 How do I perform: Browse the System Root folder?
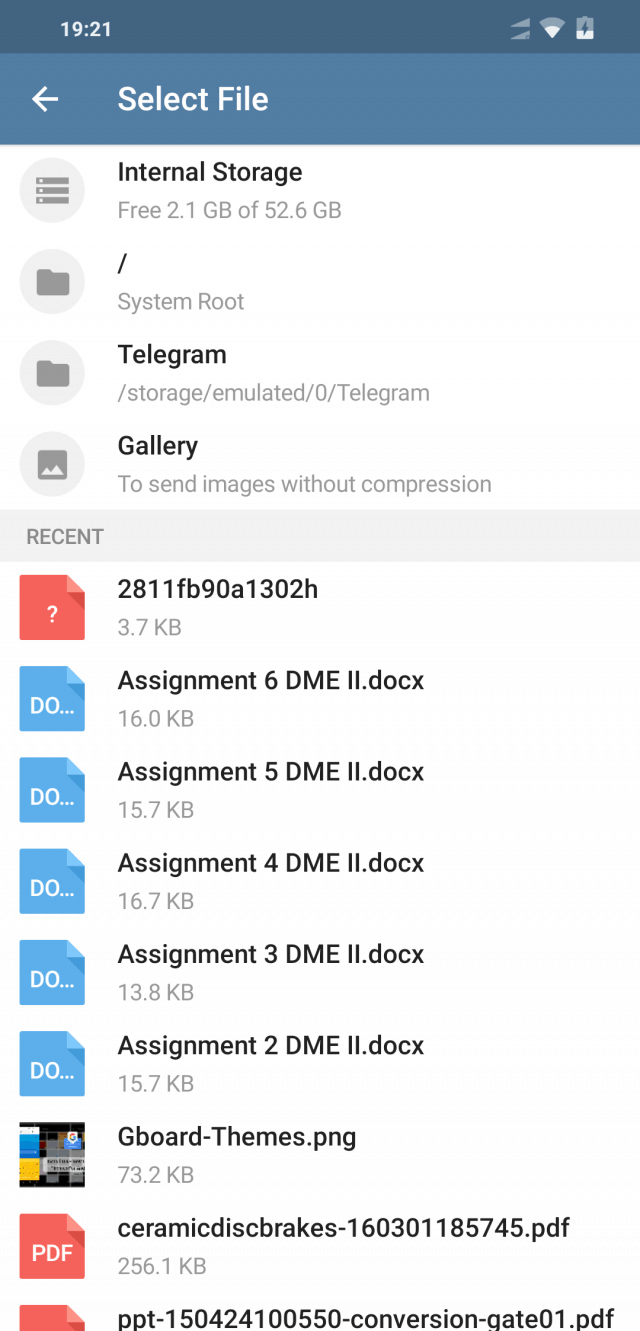(320, 282)
